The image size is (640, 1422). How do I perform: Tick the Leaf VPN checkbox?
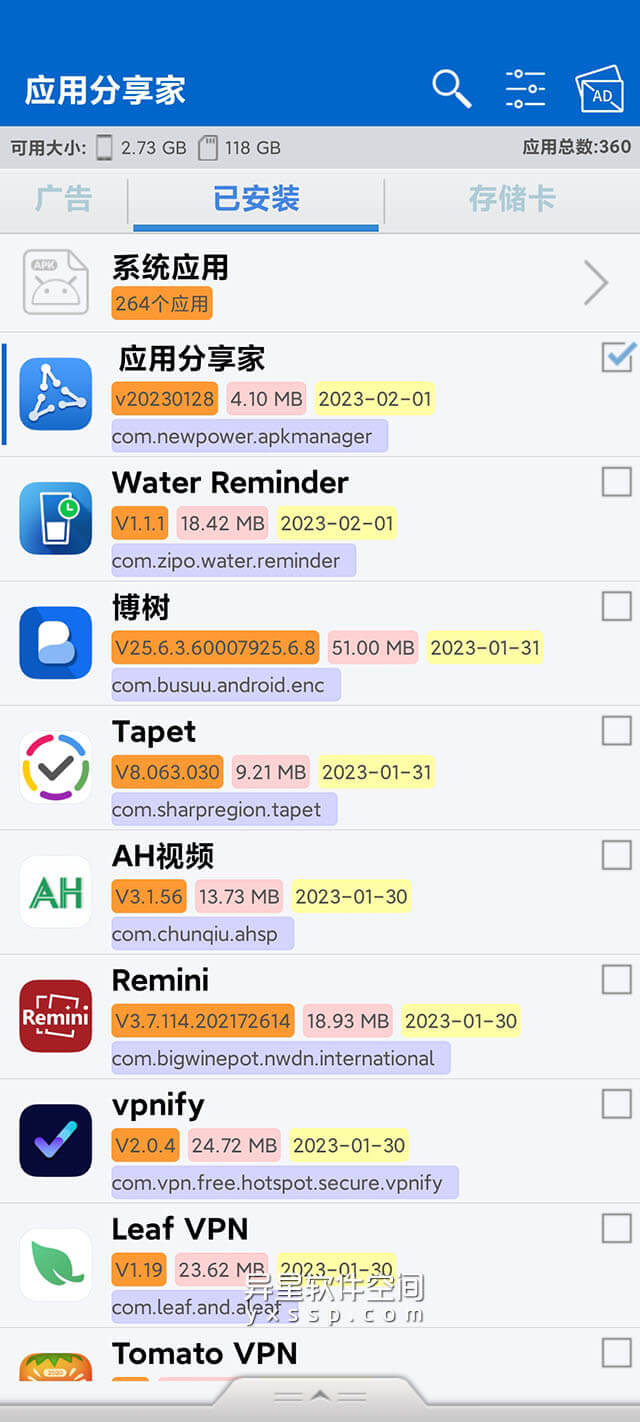pyautogui.click(x=617, y=1228)
